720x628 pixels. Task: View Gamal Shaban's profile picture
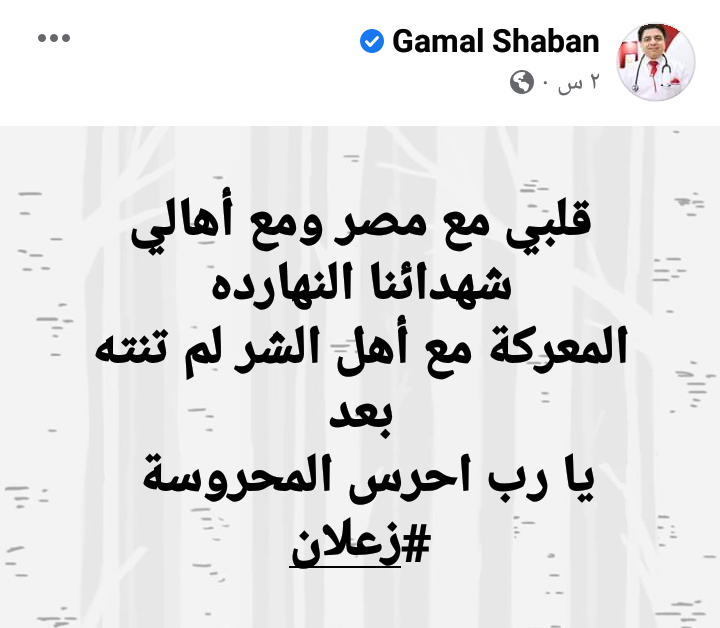pyautogui.click(x=655, y=62)
